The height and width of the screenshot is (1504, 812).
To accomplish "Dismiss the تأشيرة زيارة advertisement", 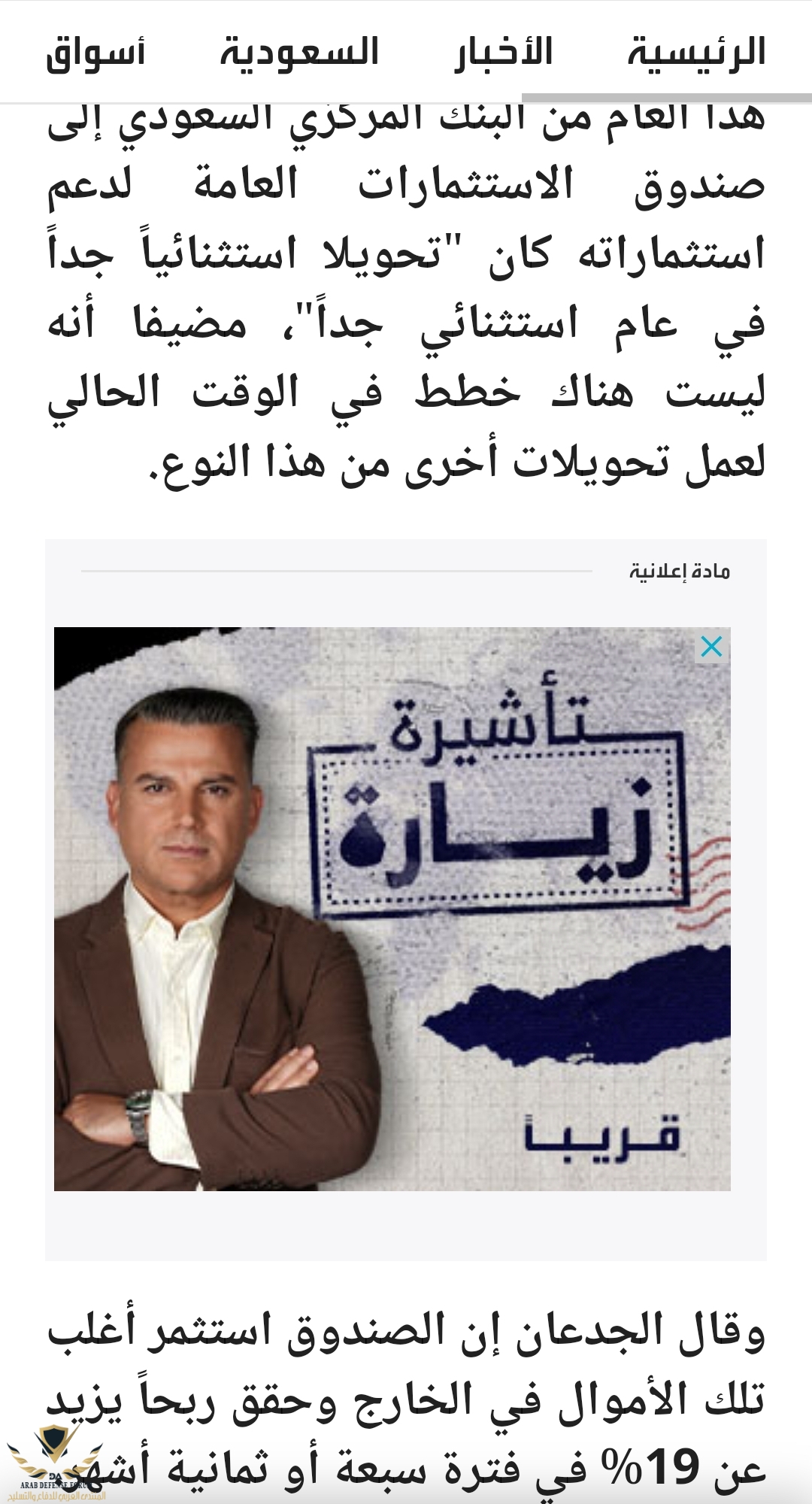I will 710,647.
